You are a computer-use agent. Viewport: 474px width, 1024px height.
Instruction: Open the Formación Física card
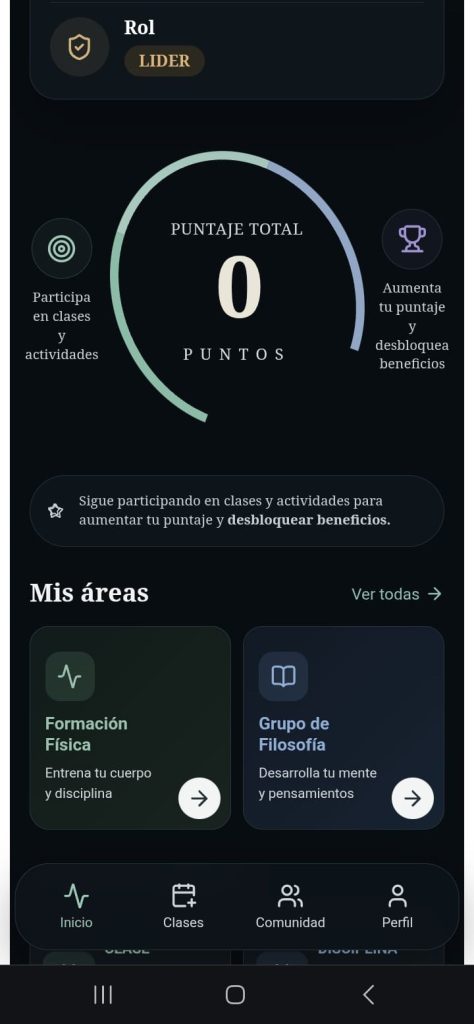pos(130,728)
